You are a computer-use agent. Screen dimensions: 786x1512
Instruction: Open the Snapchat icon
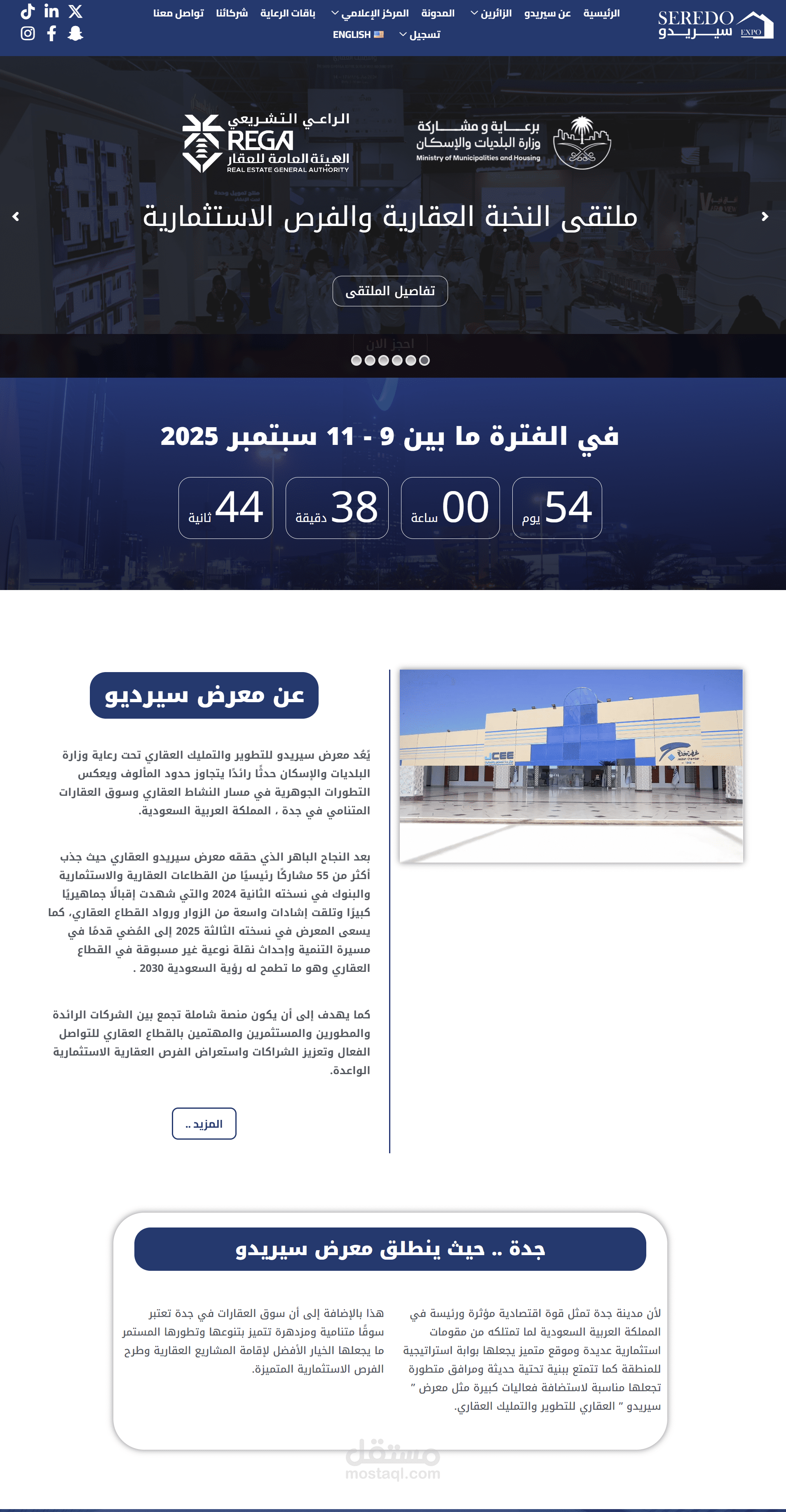coord(75,33)
